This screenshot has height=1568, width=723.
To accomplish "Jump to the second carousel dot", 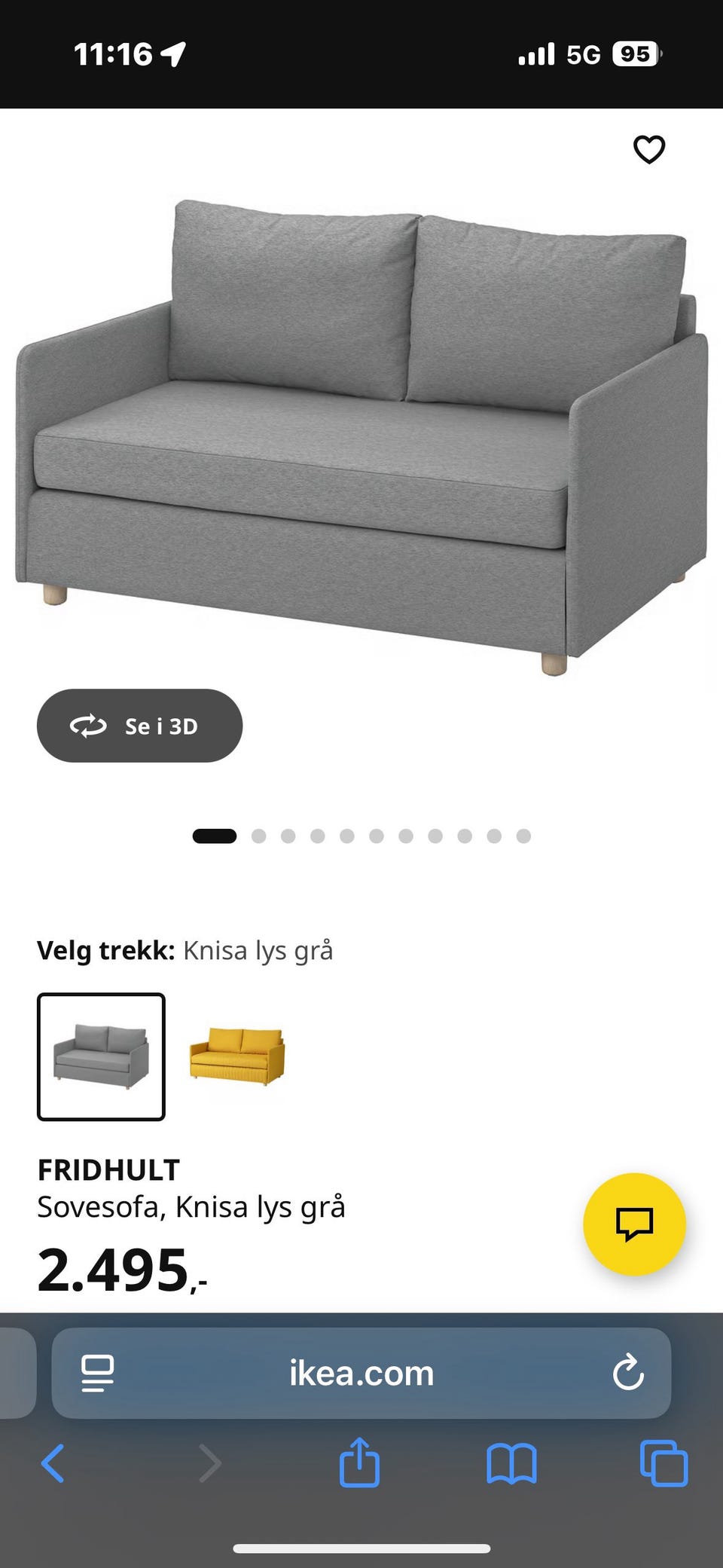I will click(260, 836).
